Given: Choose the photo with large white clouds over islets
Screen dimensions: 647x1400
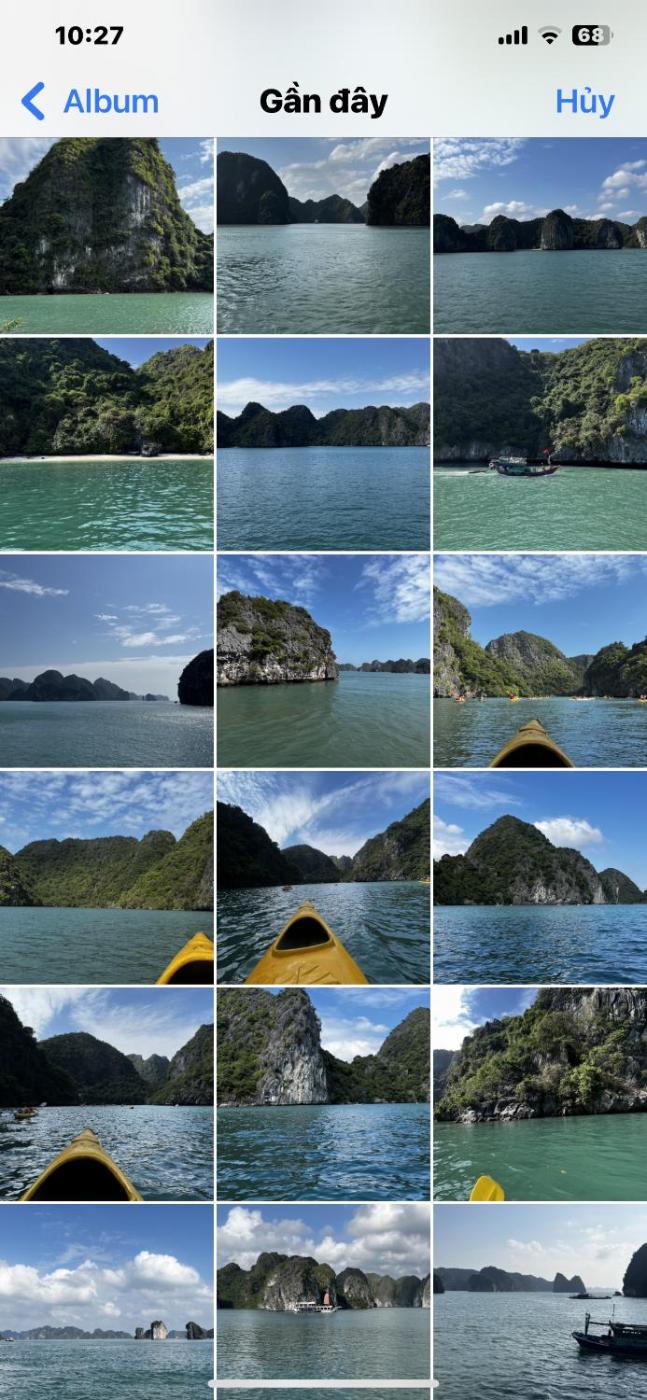Looking at the screenshot, I should pyautogui.click(x=106, y=1300).
